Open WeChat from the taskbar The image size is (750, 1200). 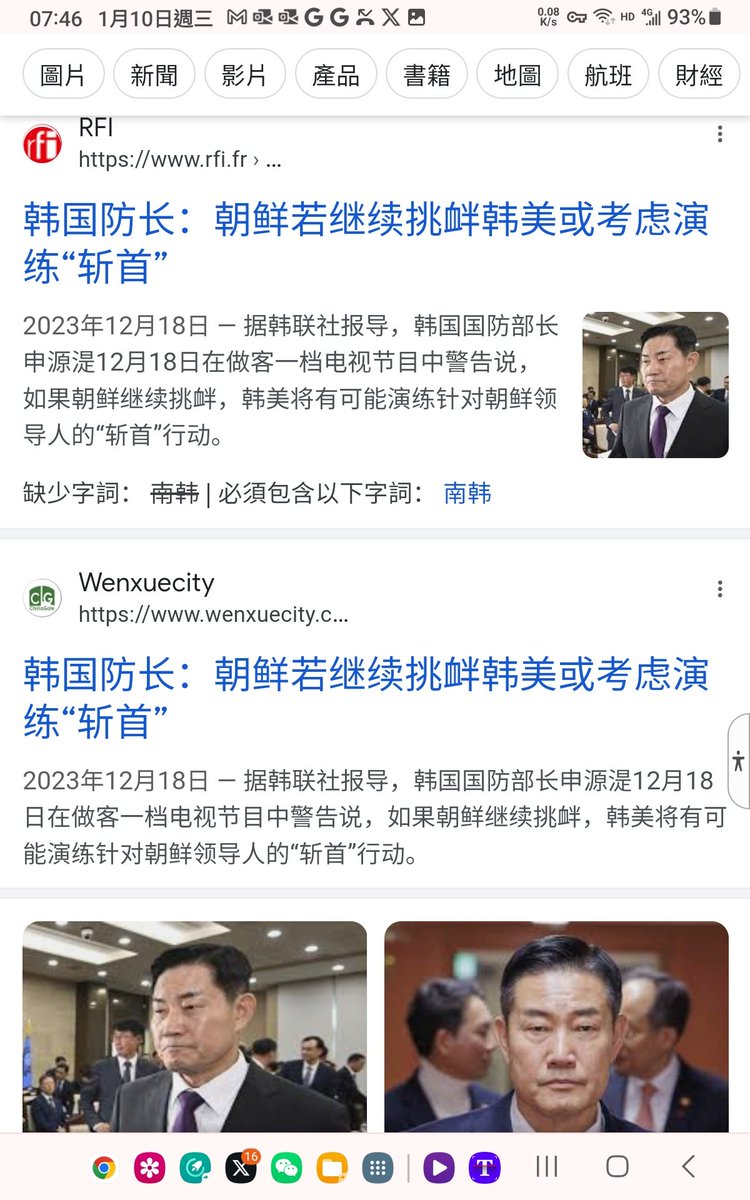tap(287, 1167)
